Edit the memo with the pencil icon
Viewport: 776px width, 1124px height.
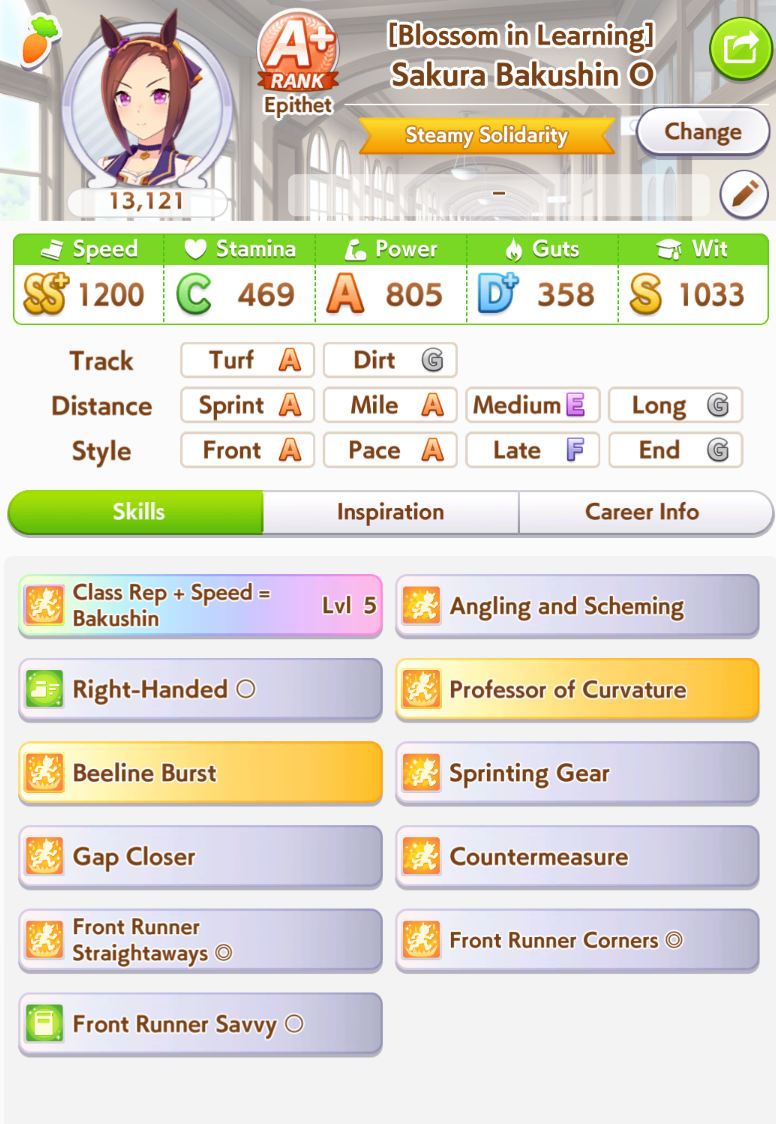pos(744,194)
